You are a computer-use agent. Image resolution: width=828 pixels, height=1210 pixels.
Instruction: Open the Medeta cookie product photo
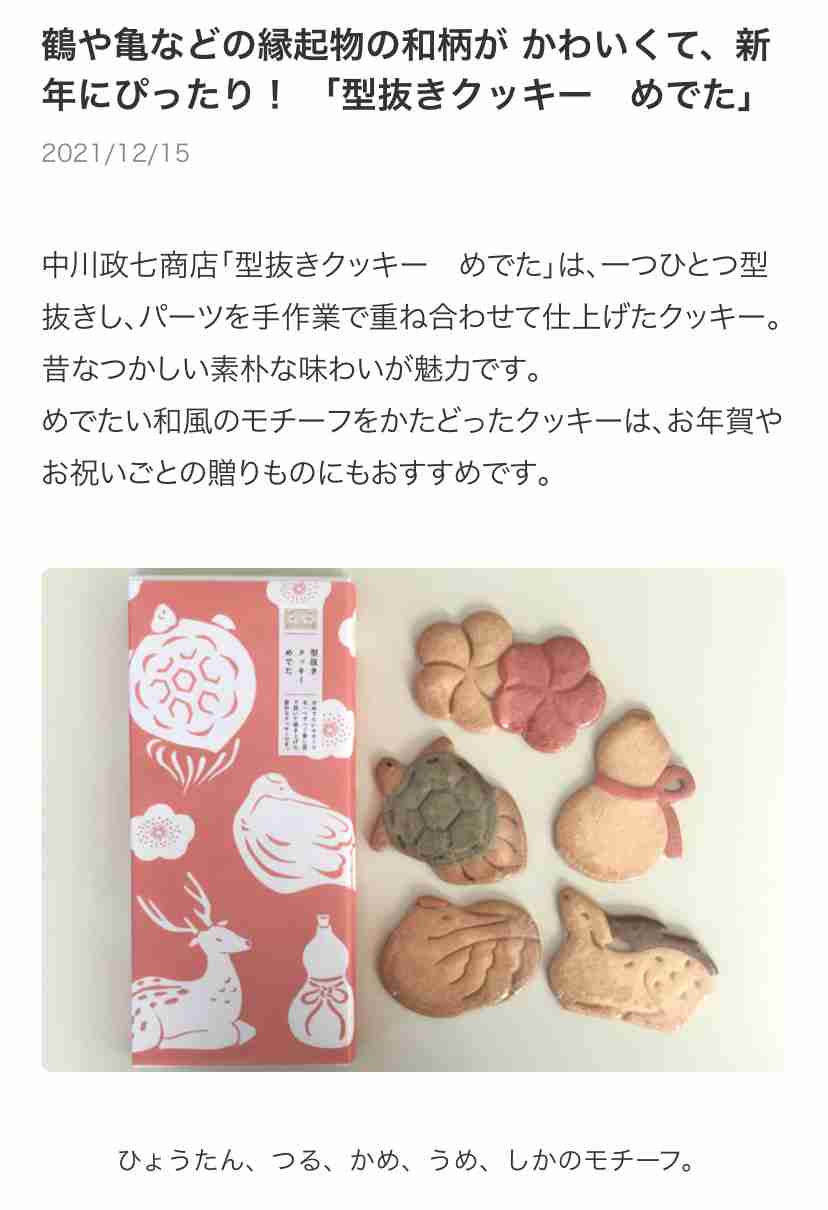tap(413, 820)
